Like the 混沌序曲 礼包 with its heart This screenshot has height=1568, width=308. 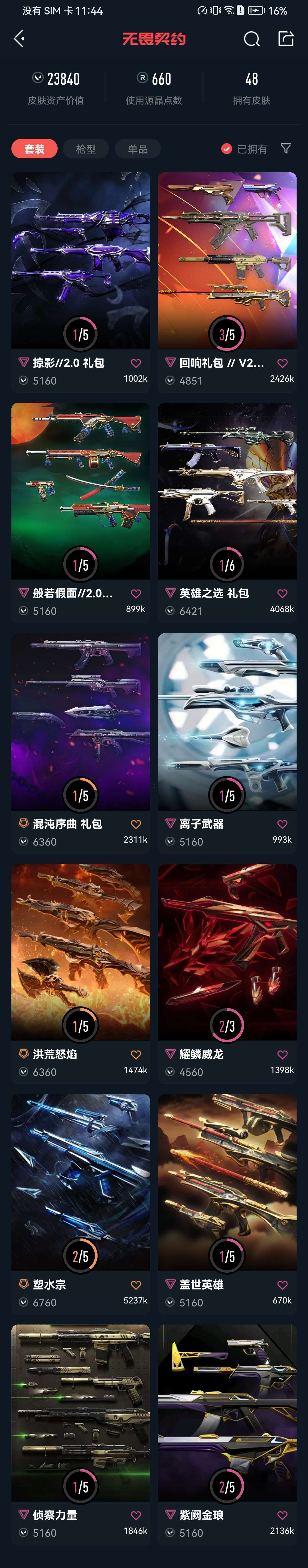point(136,824)
